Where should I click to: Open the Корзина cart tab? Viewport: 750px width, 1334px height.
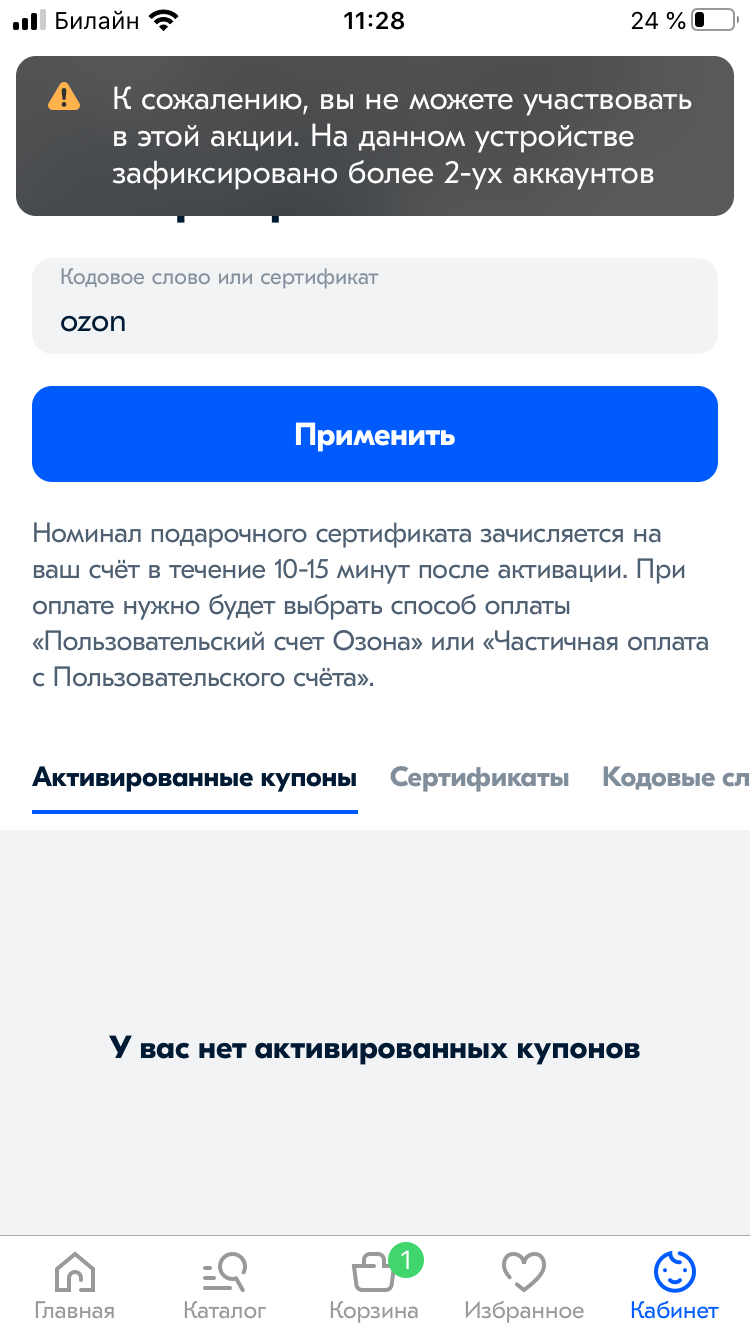coord(375,1286)
